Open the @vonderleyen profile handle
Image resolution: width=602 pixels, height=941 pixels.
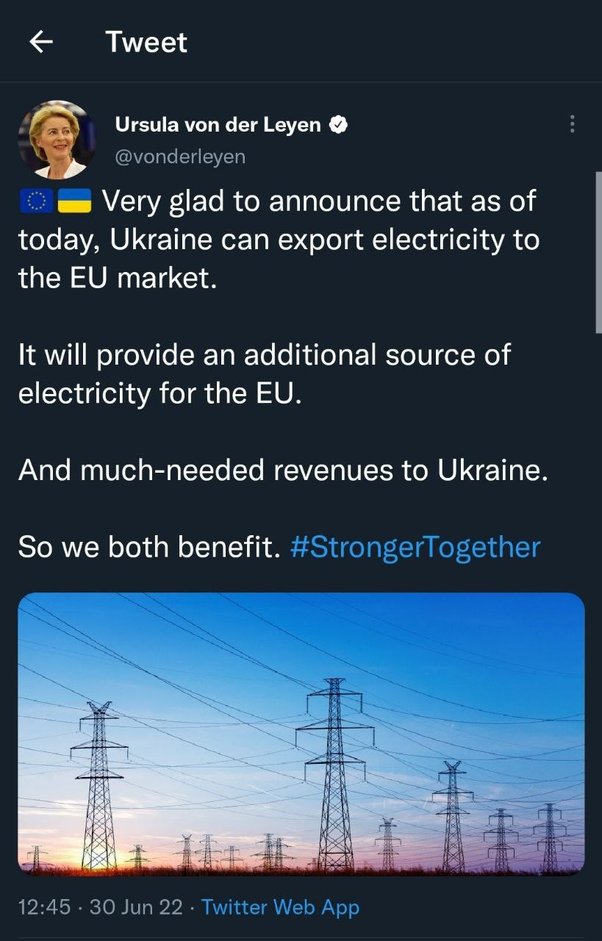pyautogui.click(x=180, y=157)
